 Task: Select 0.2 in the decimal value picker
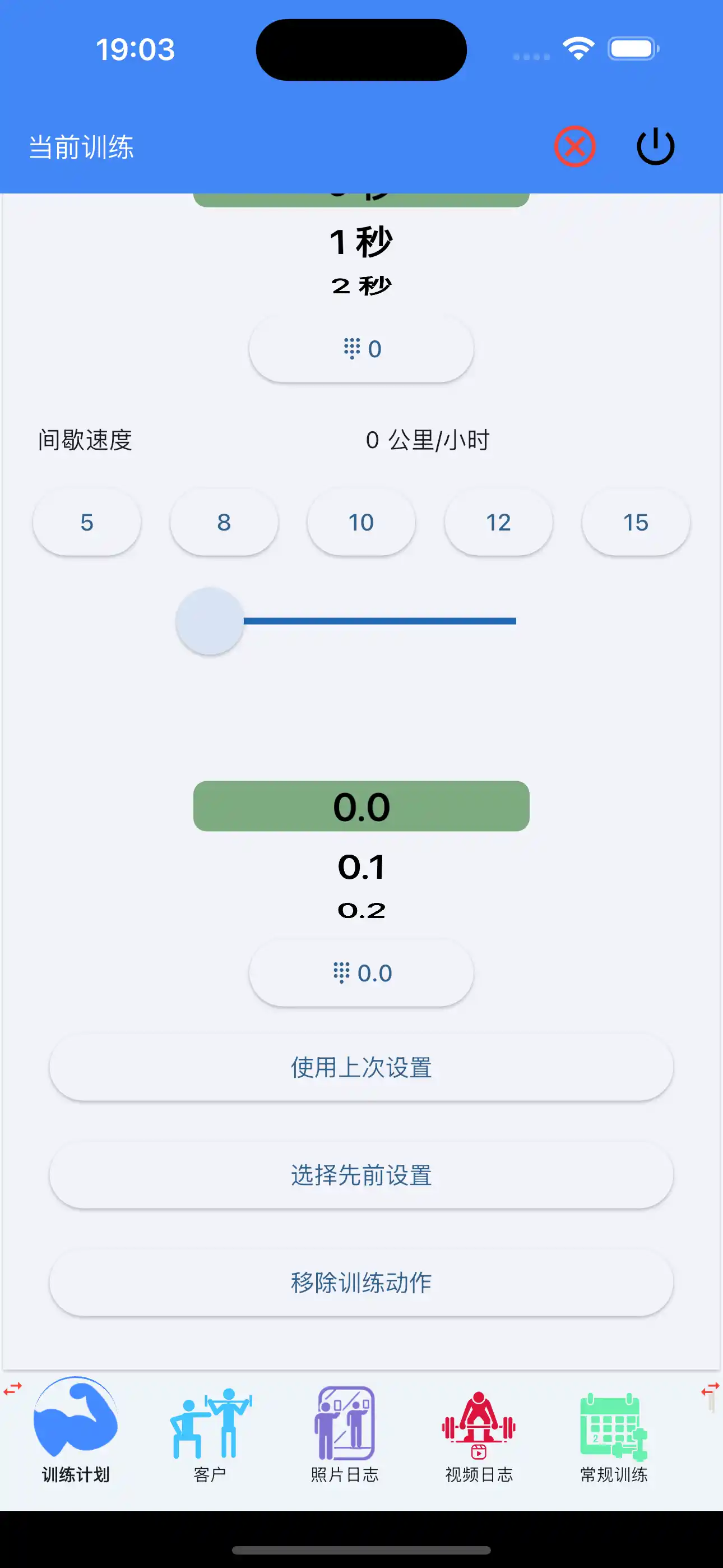pos(361,911)
